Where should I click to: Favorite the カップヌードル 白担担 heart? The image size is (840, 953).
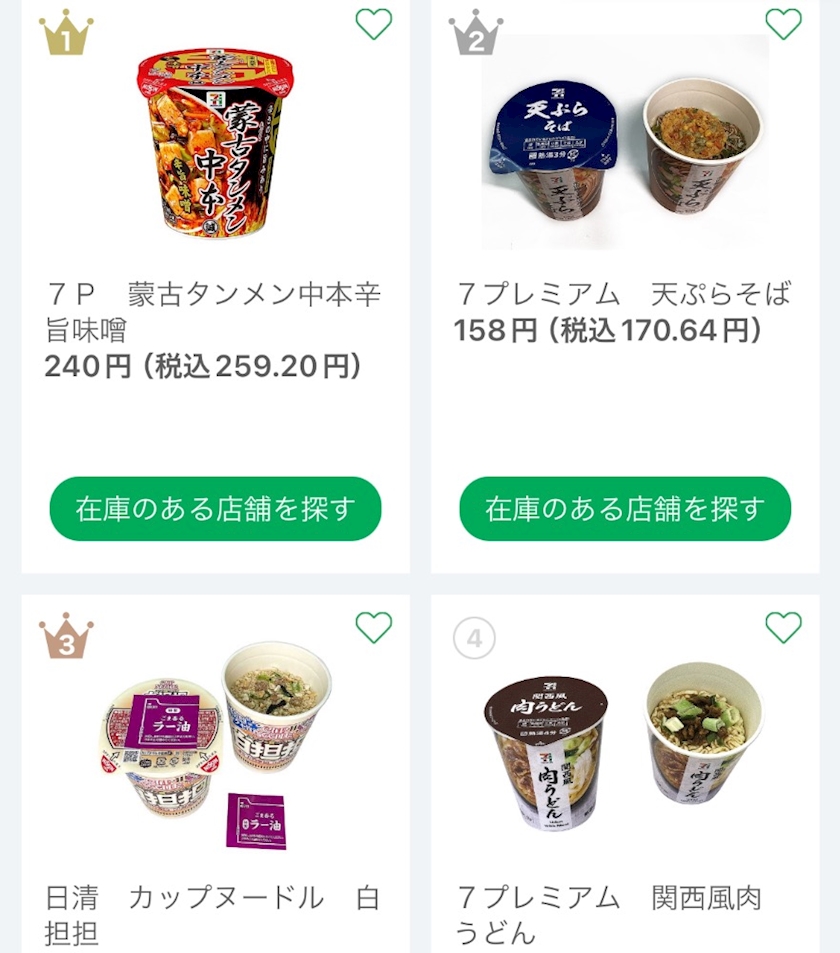(x=373, y=627)
